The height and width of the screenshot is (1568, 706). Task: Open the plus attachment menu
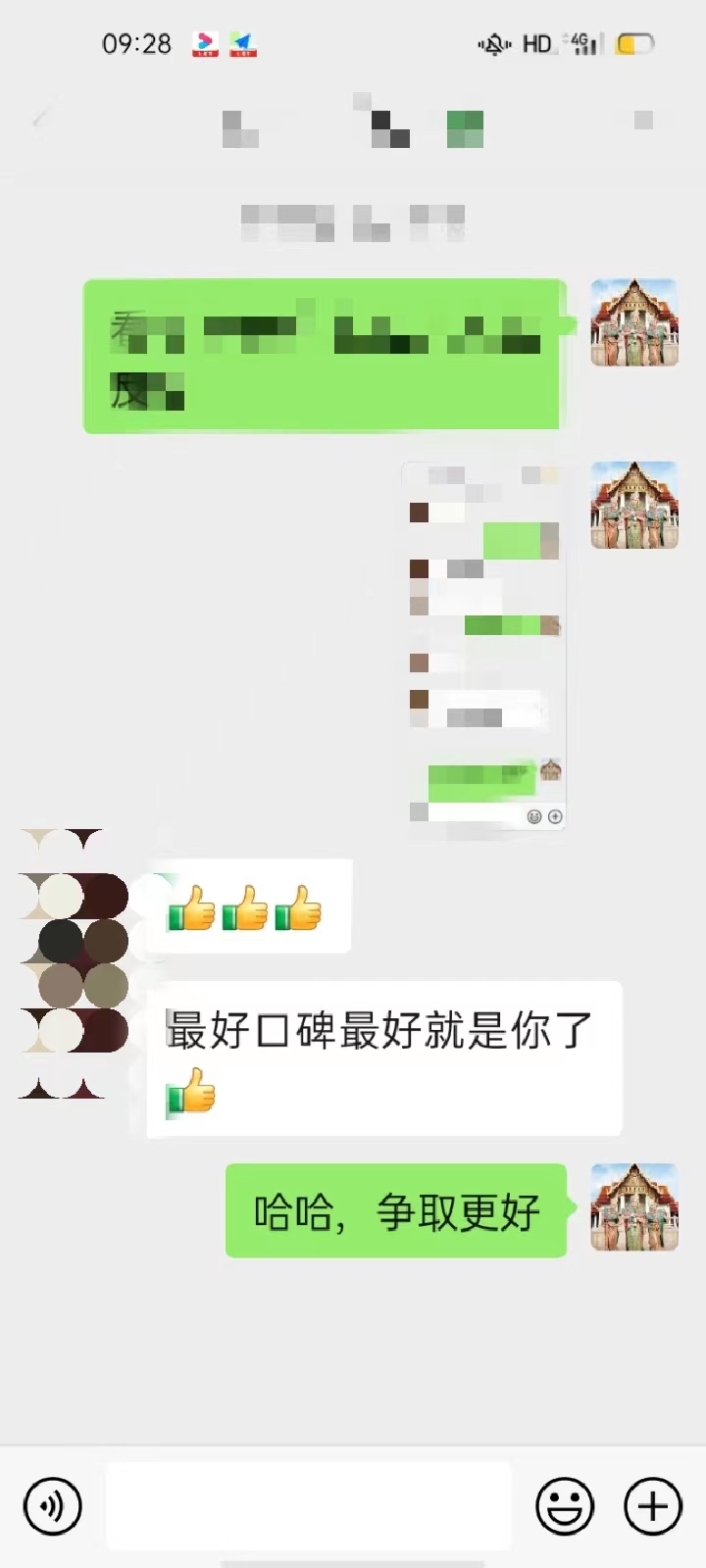(653, 1506)
